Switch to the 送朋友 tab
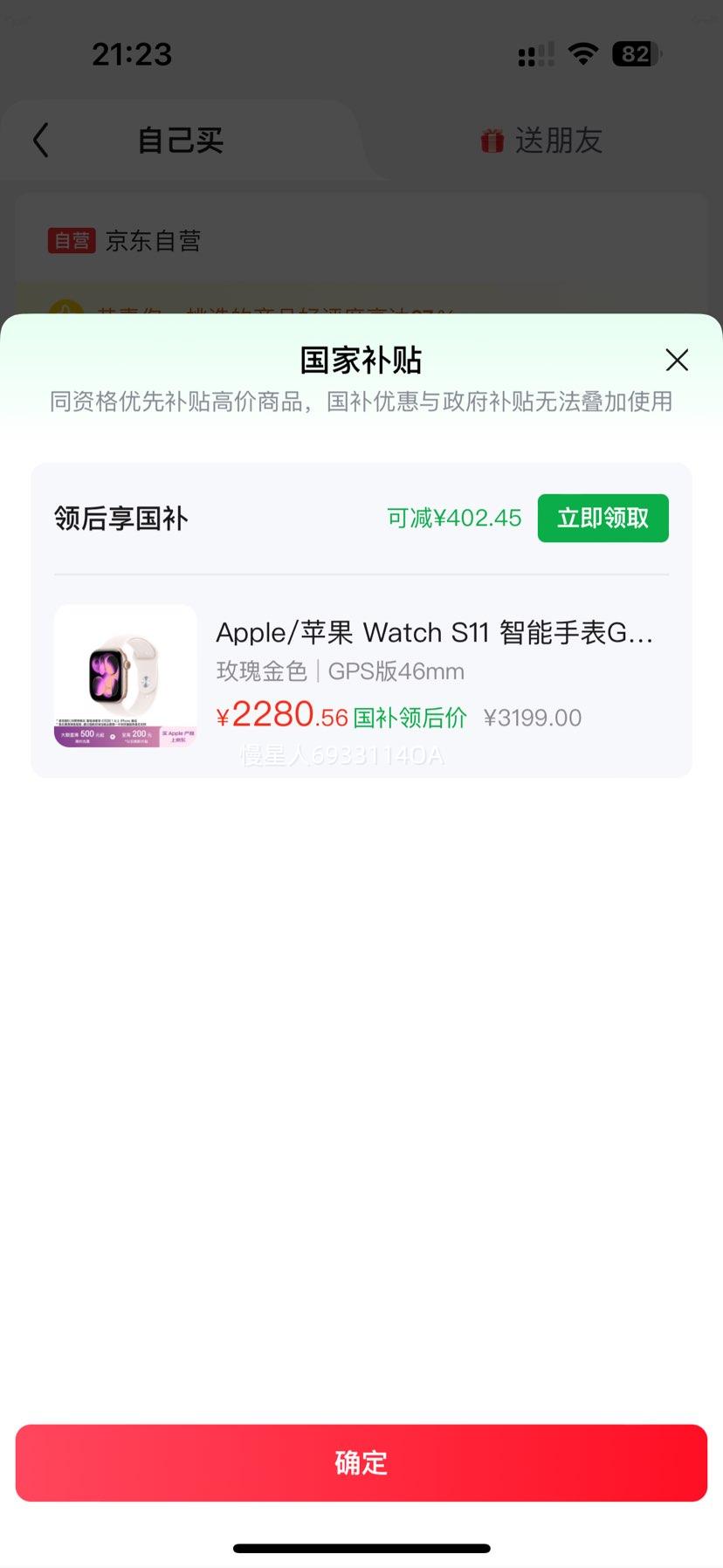The height and width of the screenshot is (1568, 723). 541,141
